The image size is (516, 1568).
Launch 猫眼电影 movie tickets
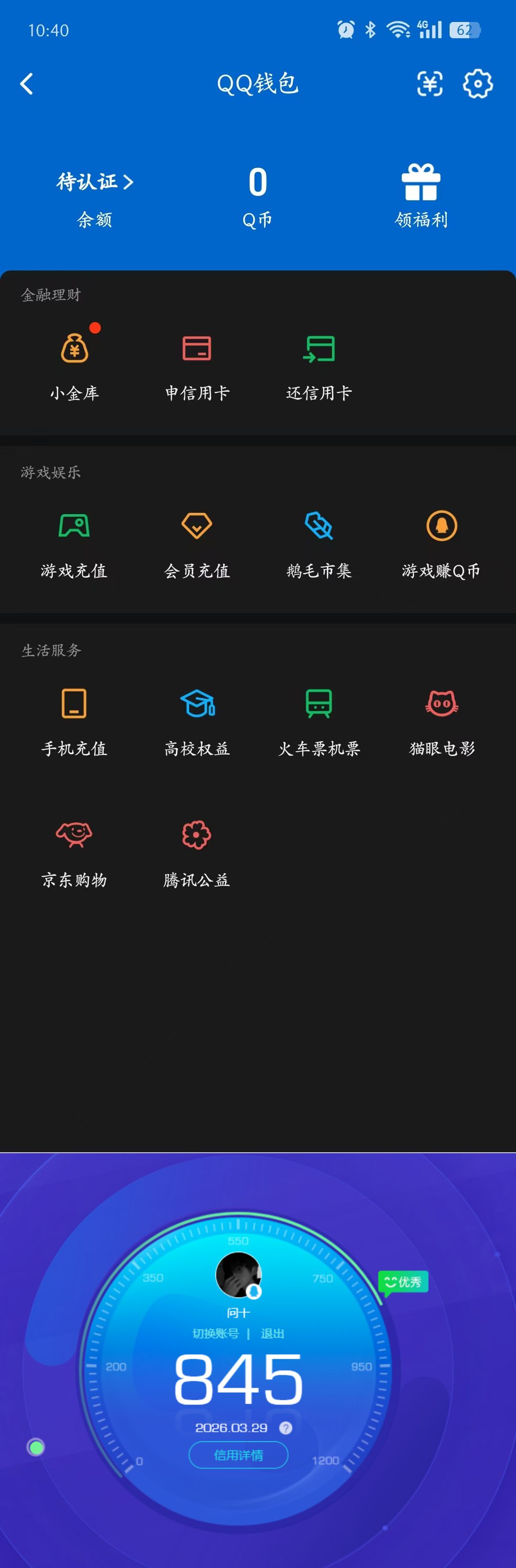pyautogui.click(x=442, y=721)
